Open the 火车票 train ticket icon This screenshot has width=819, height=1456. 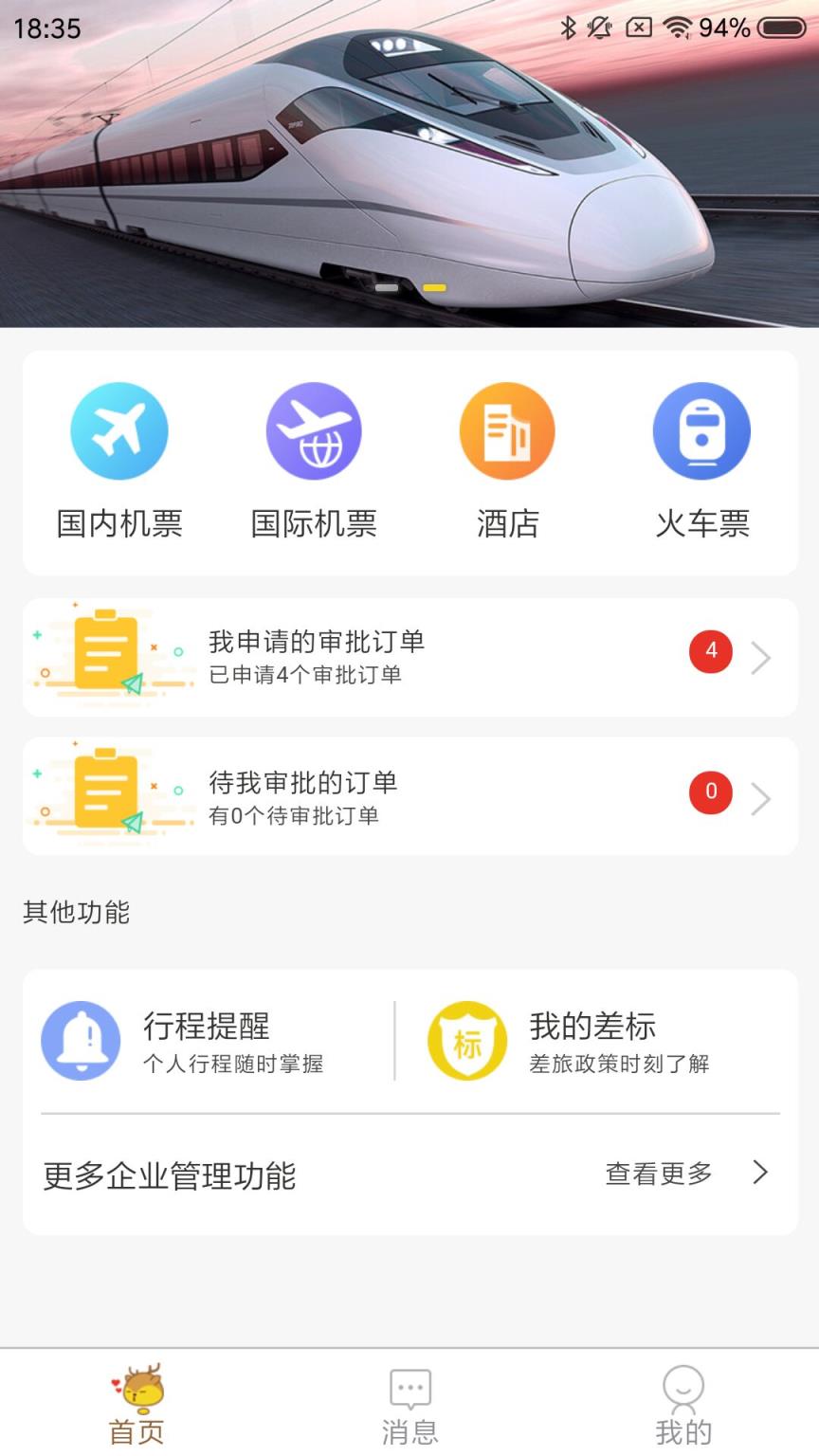(x=701, y=429)
